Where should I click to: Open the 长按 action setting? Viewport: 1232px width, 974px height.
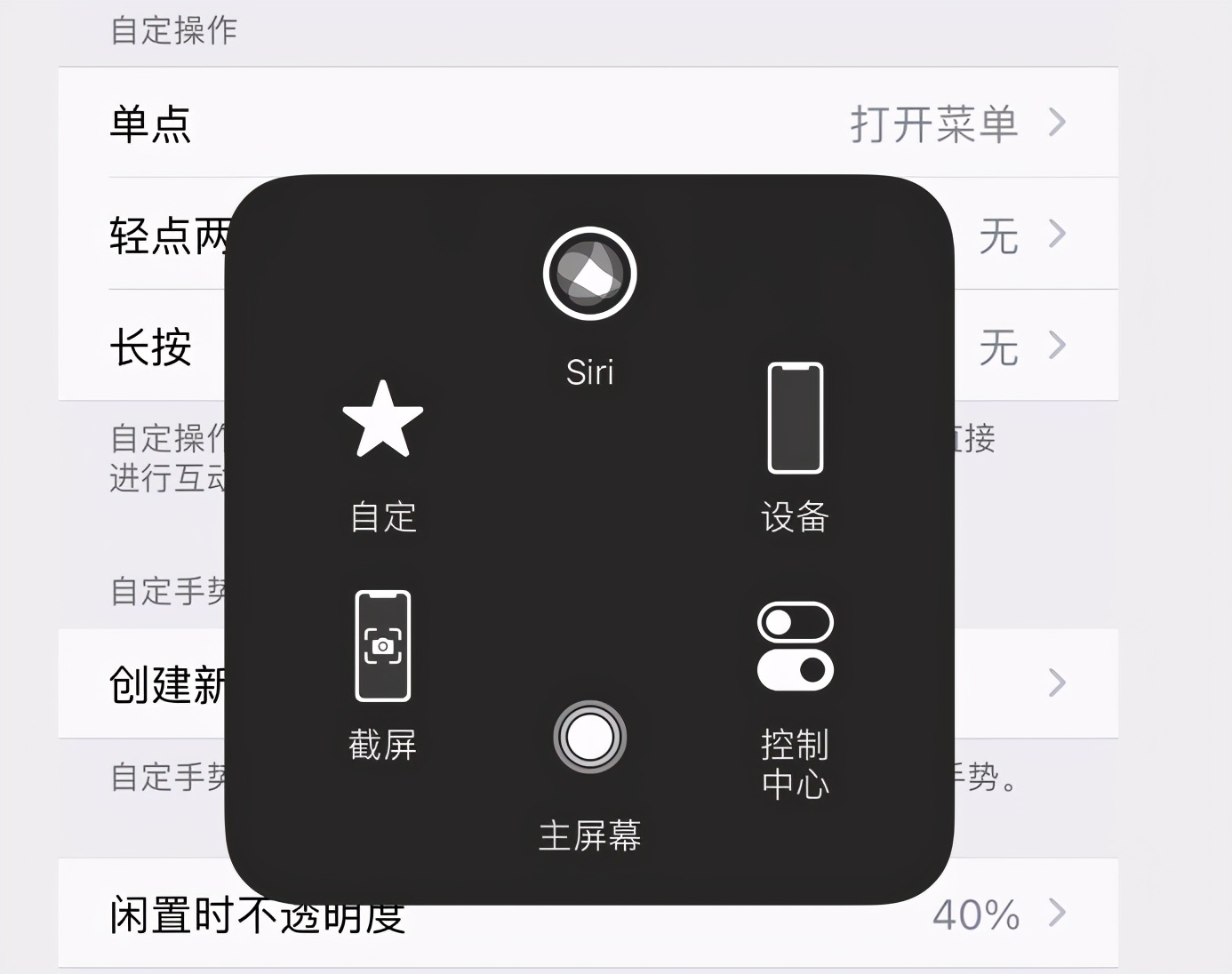pos(151,347)
